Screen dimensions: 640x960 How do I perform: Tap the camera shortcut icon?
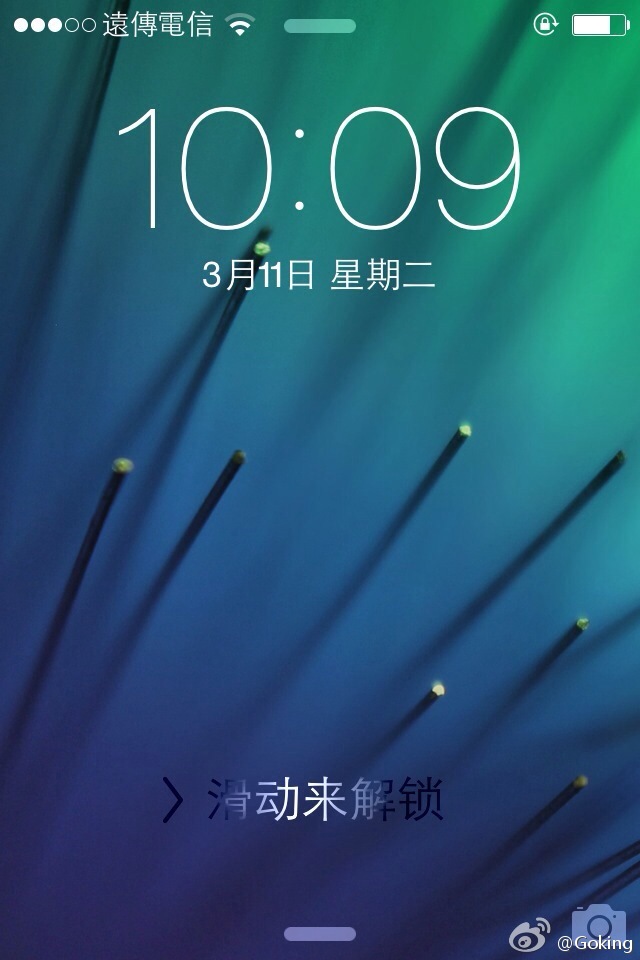pos(598,924)
